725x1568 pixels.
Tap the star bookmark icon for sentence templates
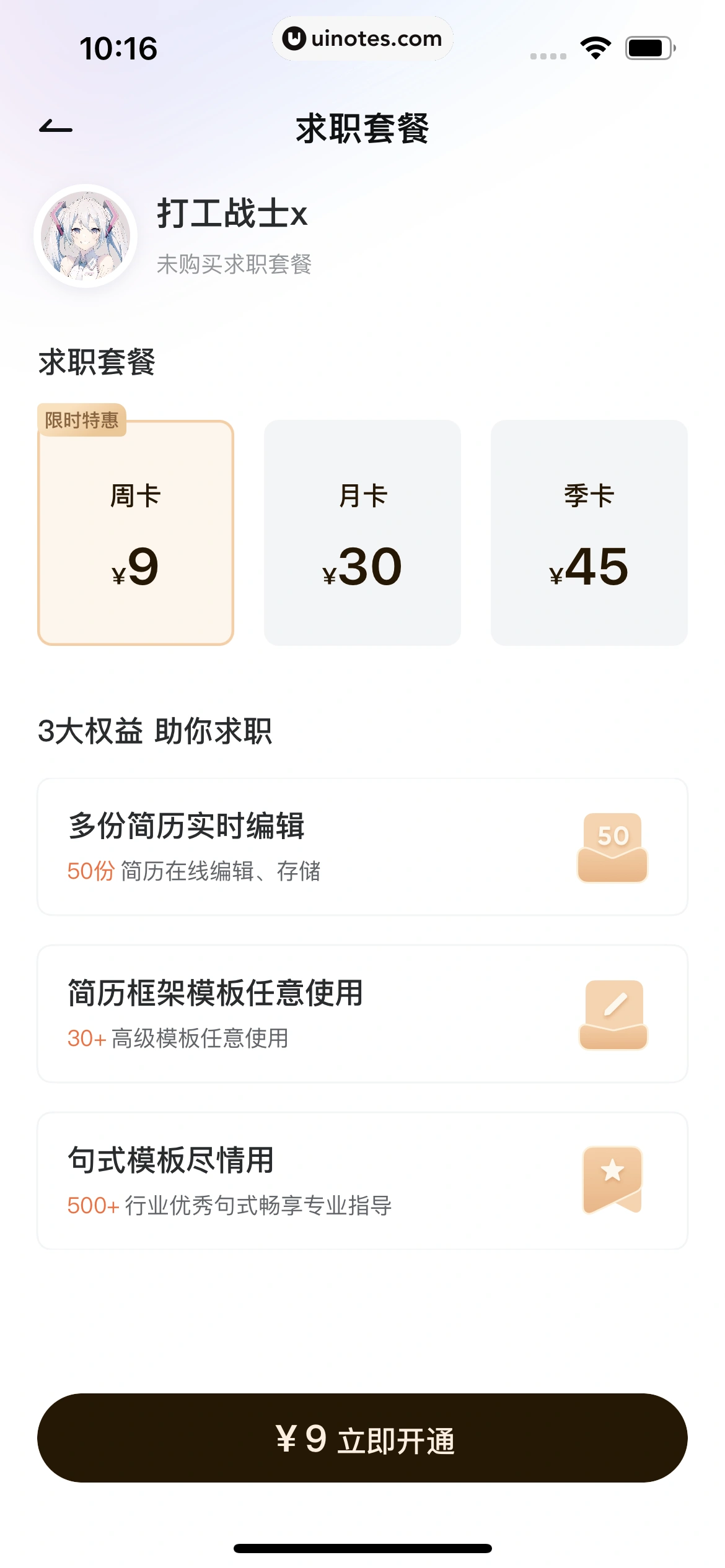[x=612, y=1180]
